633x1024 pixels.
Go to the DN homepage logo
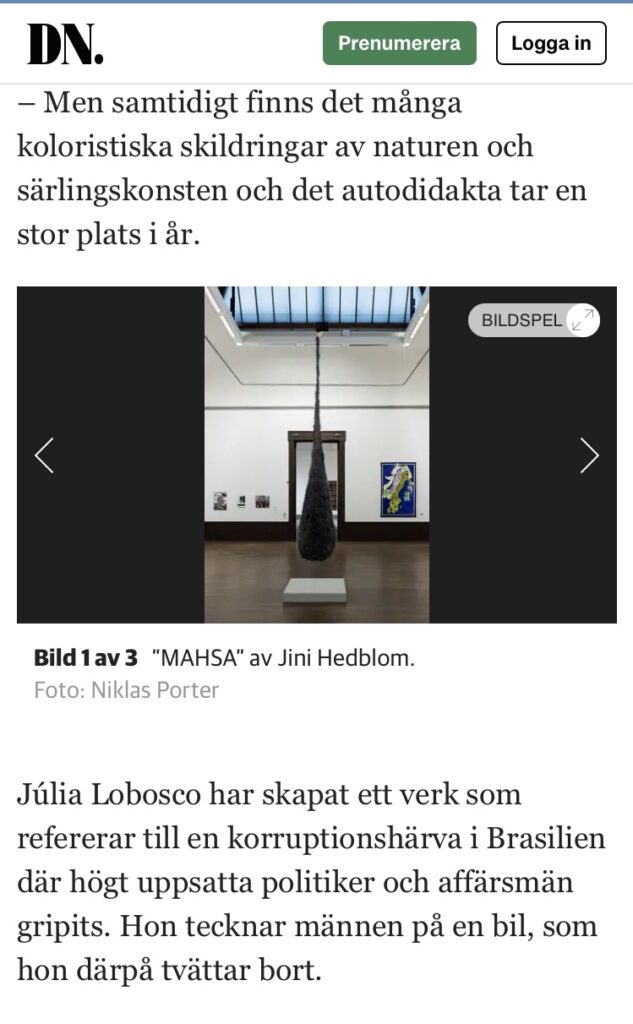click(65, 44)
